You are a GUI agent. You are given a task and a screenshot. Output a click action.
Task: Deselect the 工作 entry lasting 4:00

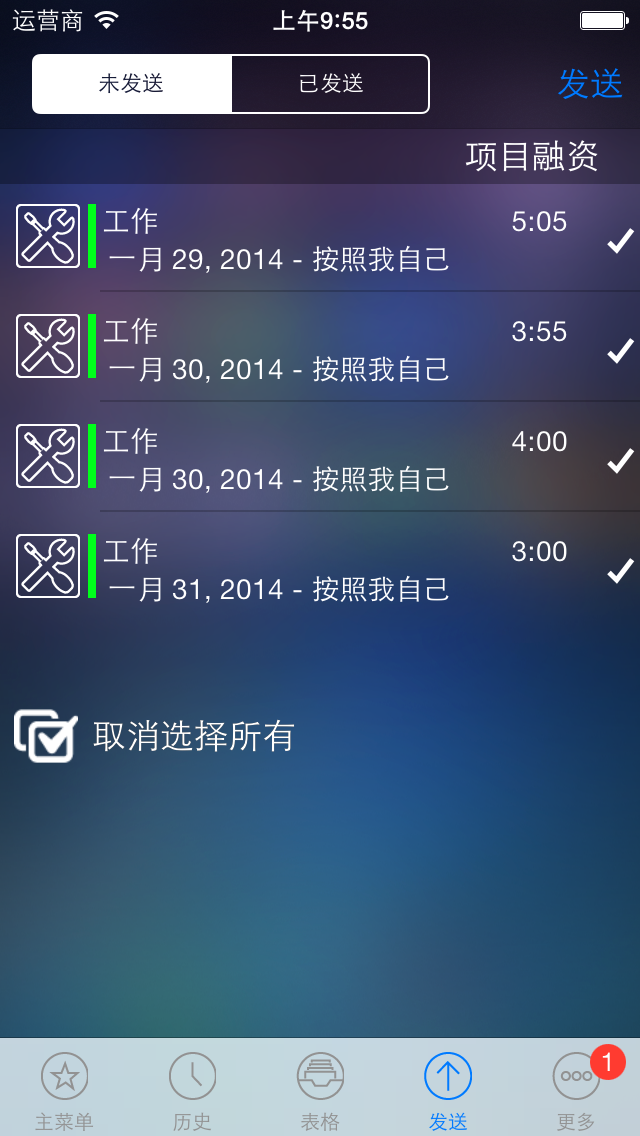(620, 460)
